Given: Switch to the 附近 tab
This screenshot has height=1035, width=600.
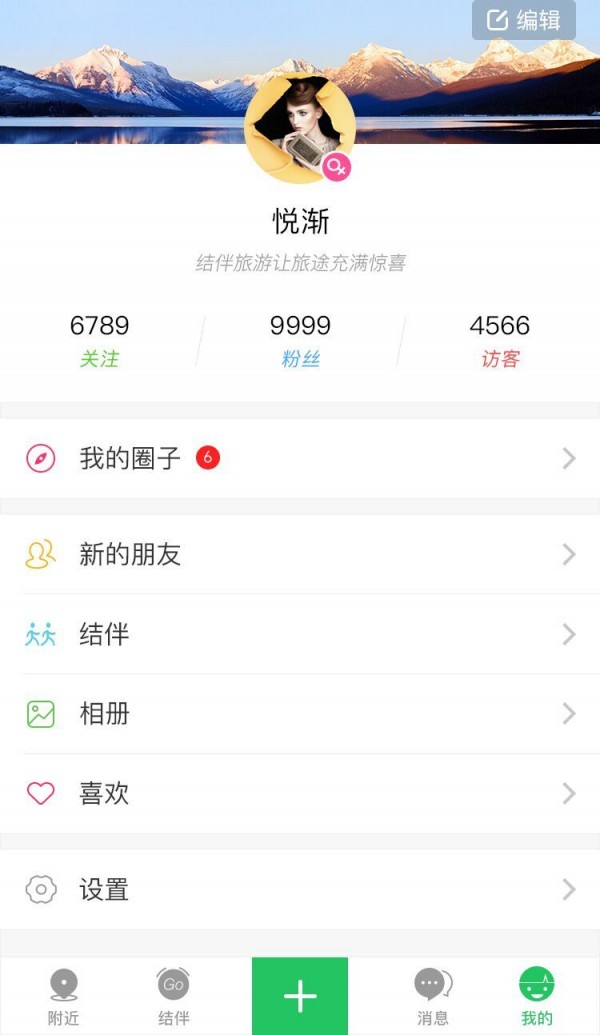Looking at the screenshot, I should click(64, 997).
